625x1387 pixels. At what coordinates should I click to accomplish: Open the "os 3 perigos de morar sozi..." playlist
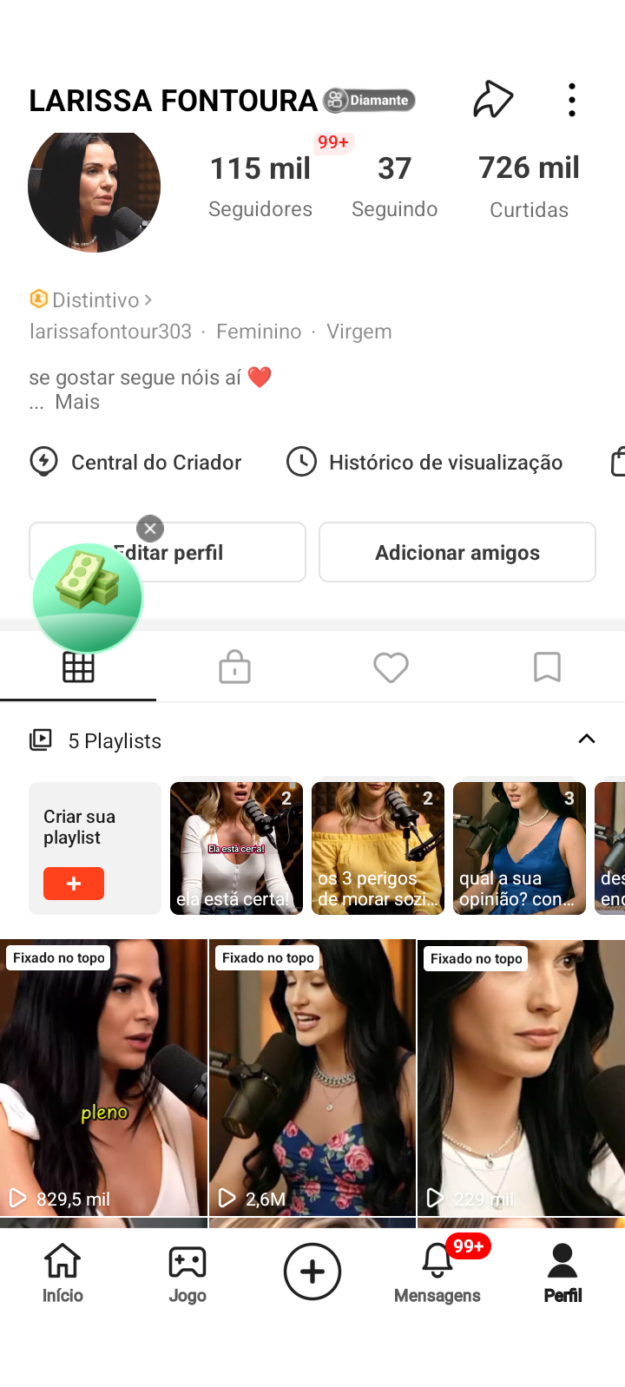click(x=378, y=848)
